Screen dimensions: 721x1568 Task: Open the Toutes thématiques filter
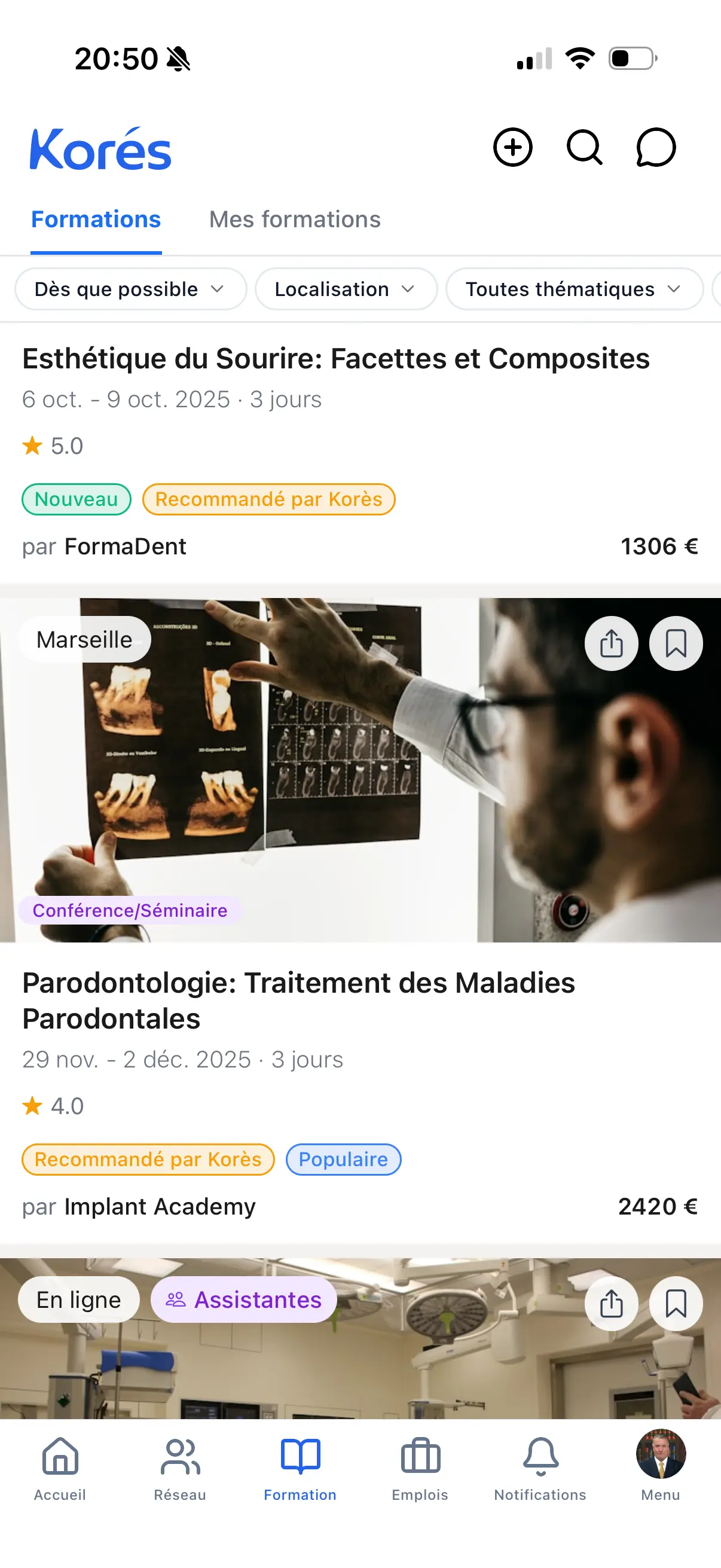tap(574, 289)
